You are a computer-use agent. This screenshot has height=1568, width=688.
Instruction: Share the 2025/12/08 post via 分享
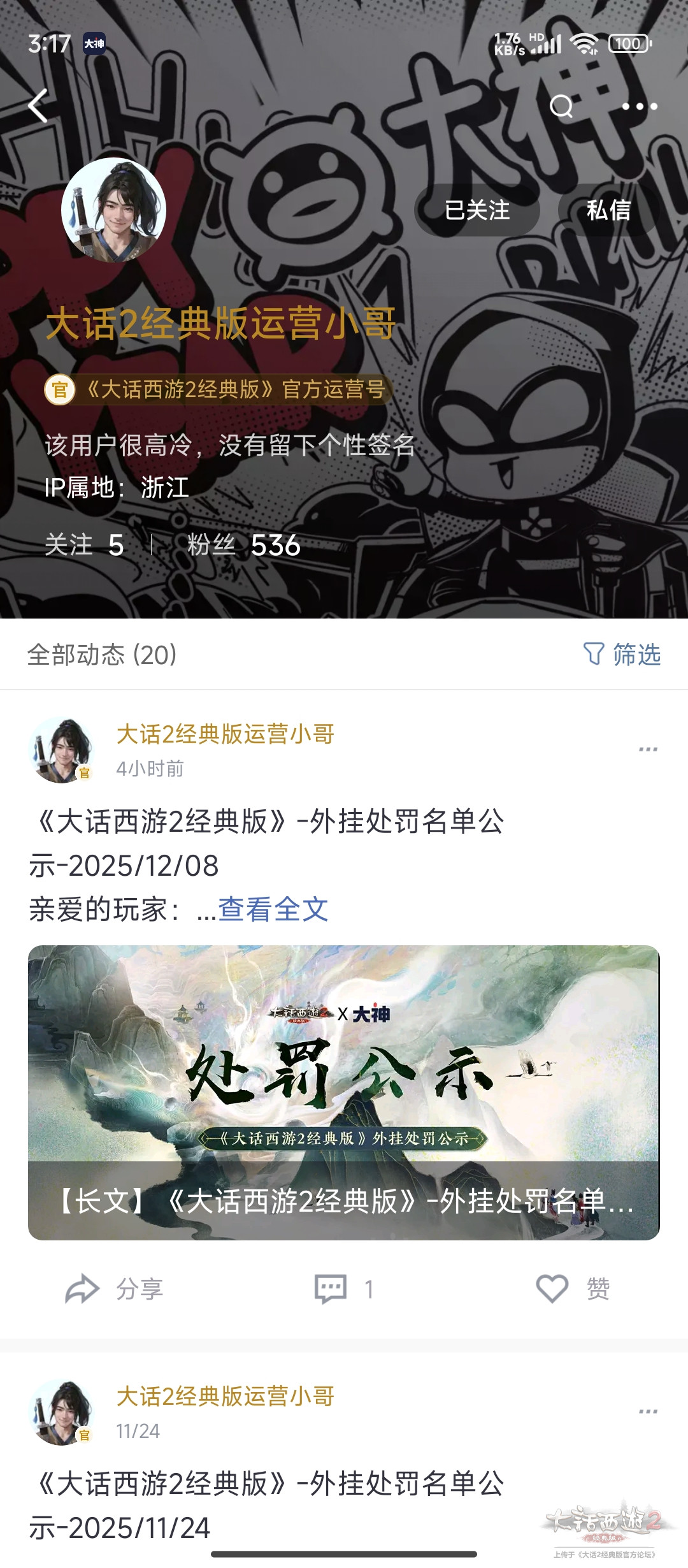tap(115, 1289)
